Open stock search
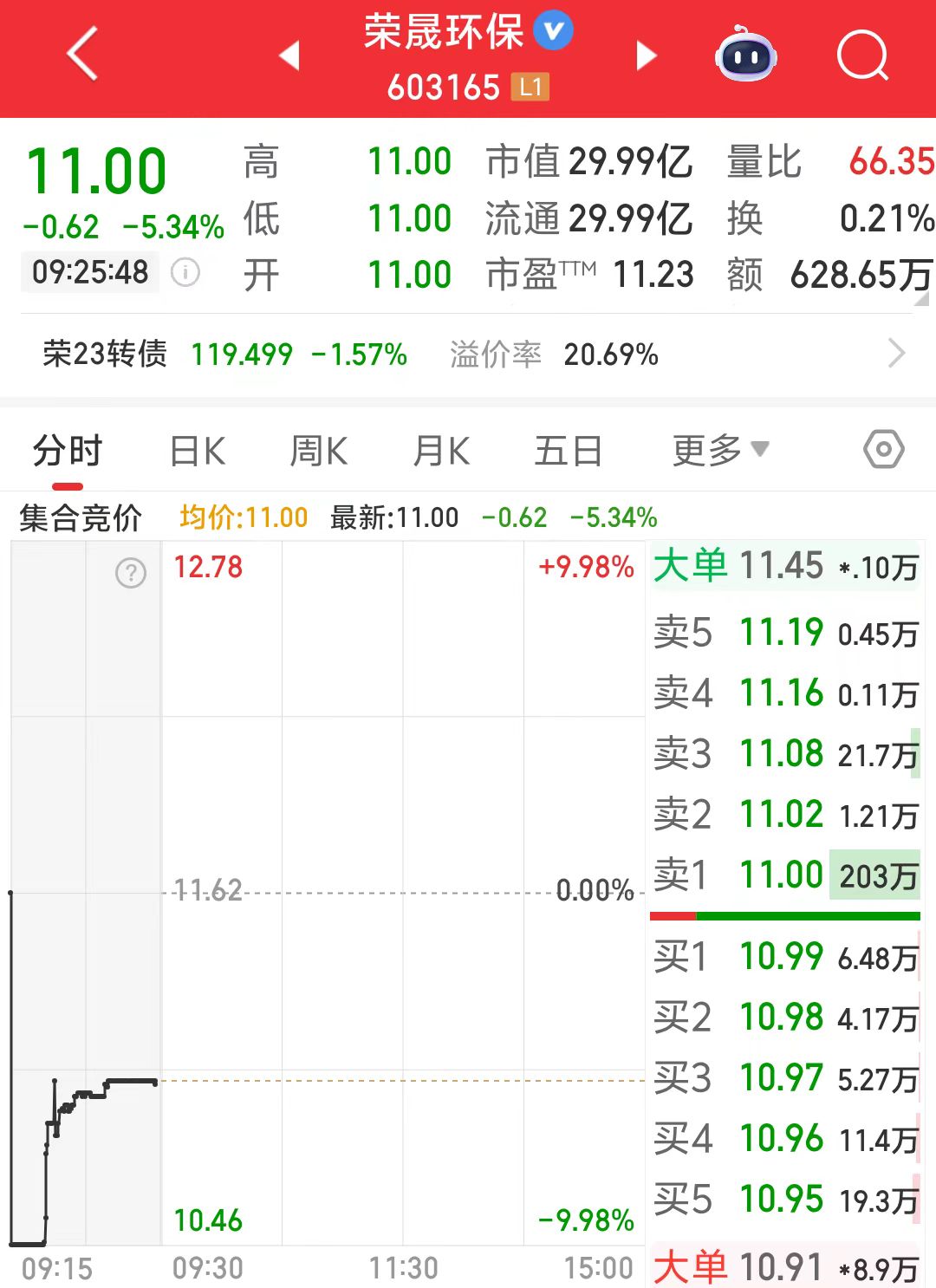This screenshot has width=936, height=1288. (x=862, y=55)
